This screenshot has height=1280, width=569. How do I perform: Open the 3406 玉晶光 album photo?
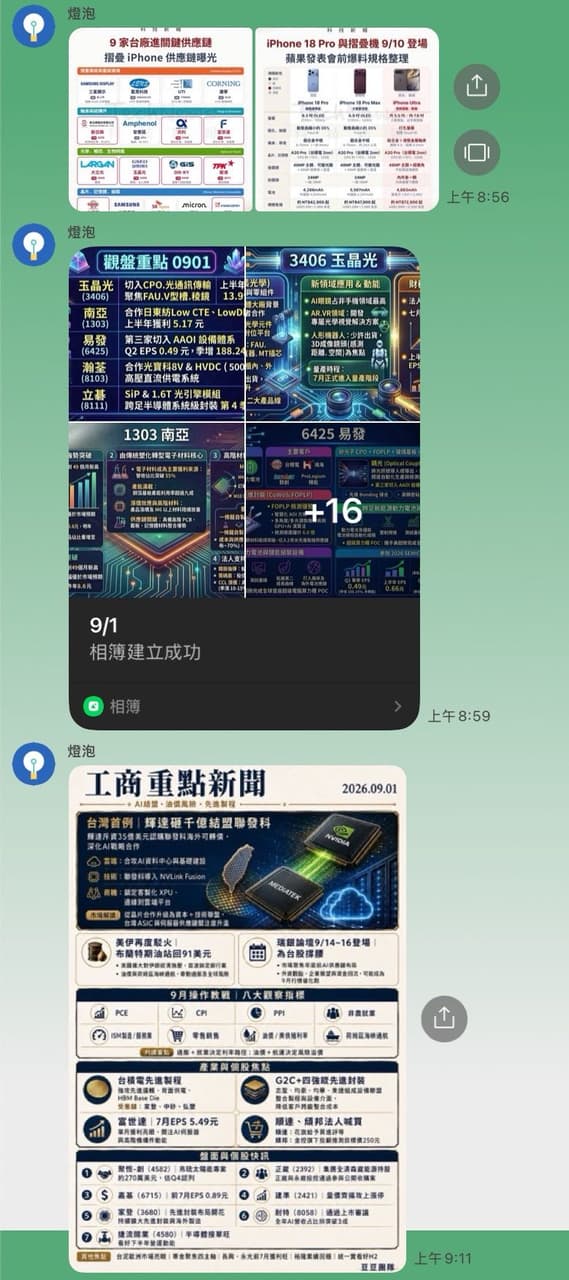click(333, 333)
